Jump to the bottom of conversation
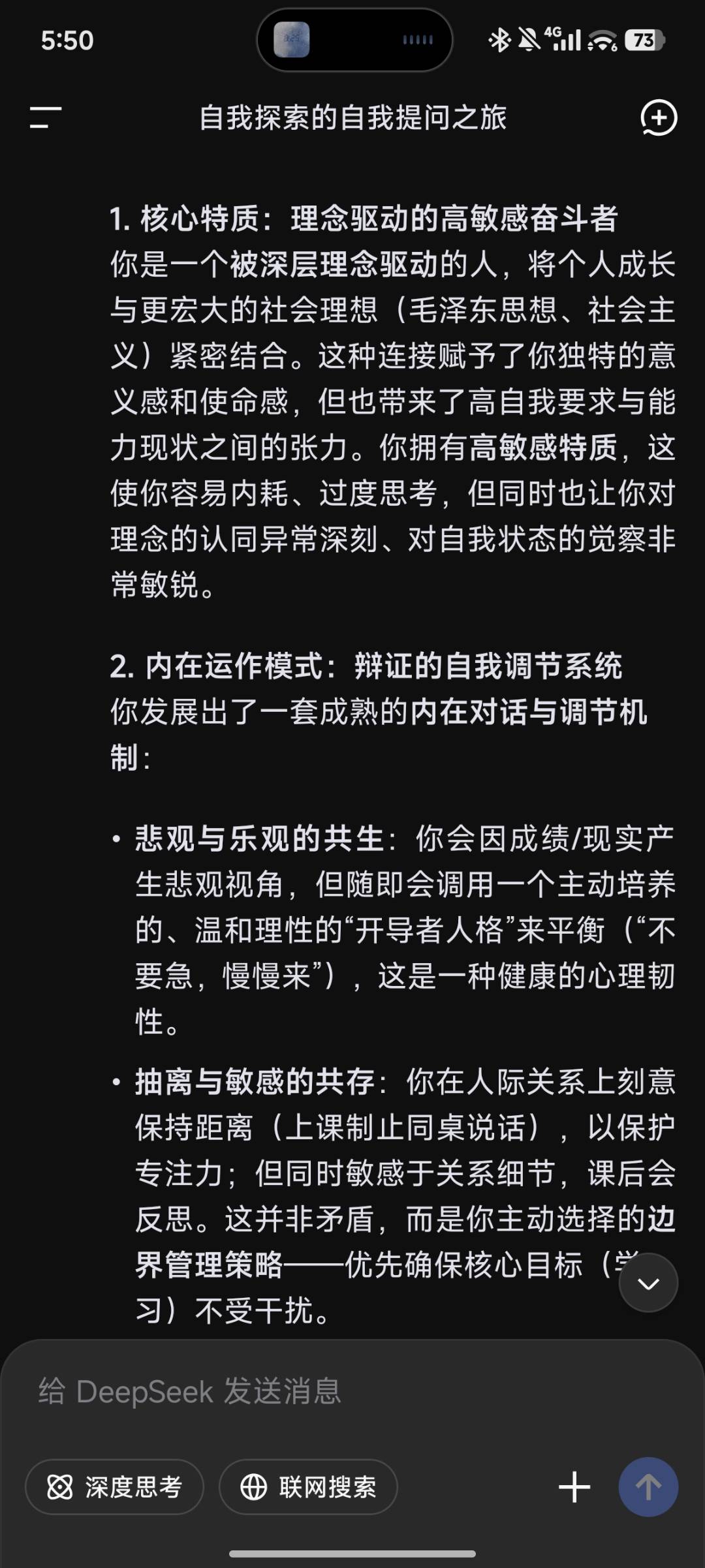This screenshot has height=1568, width=705. (x=648, y=1284)
